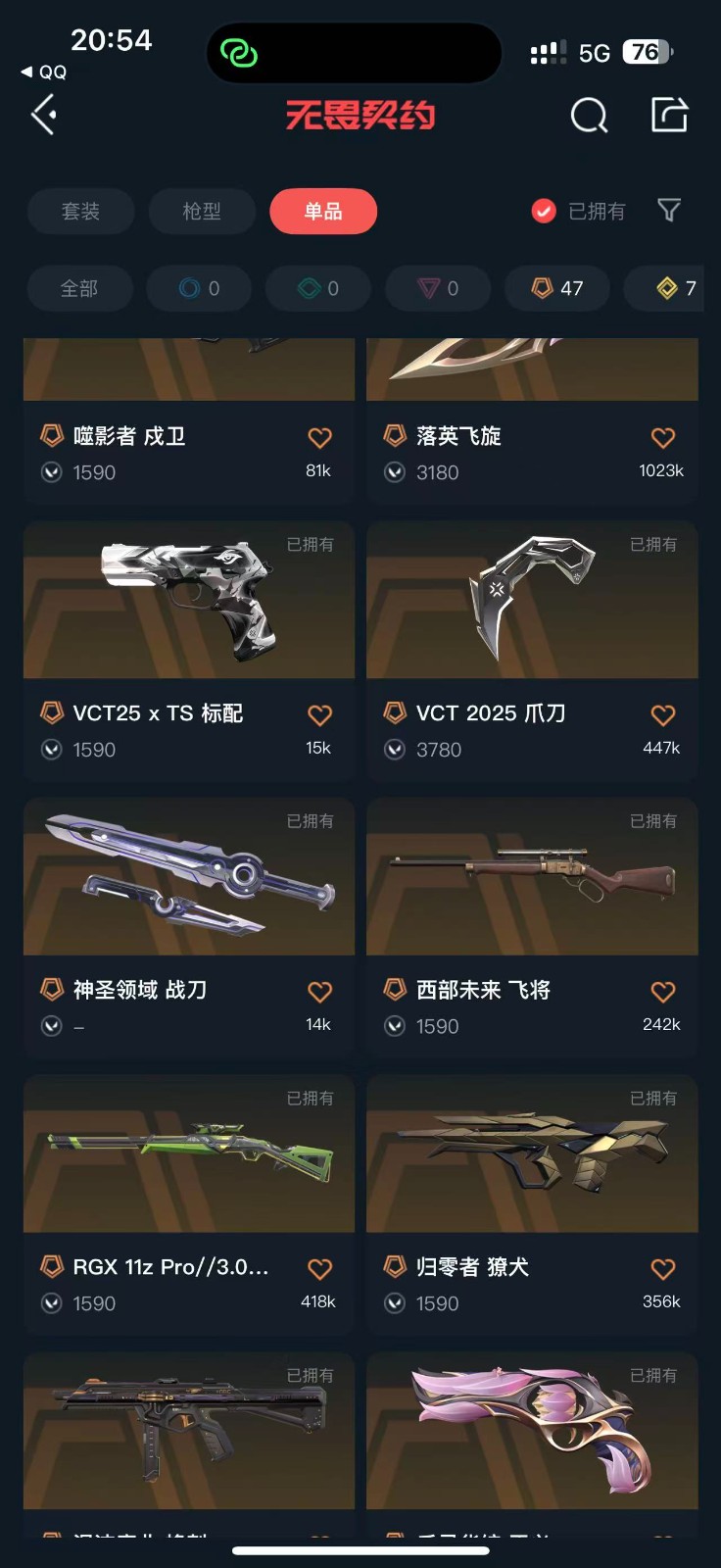
Task: Open the 西部未来 飞将 skin card
Action: click(x=532, y=927)
